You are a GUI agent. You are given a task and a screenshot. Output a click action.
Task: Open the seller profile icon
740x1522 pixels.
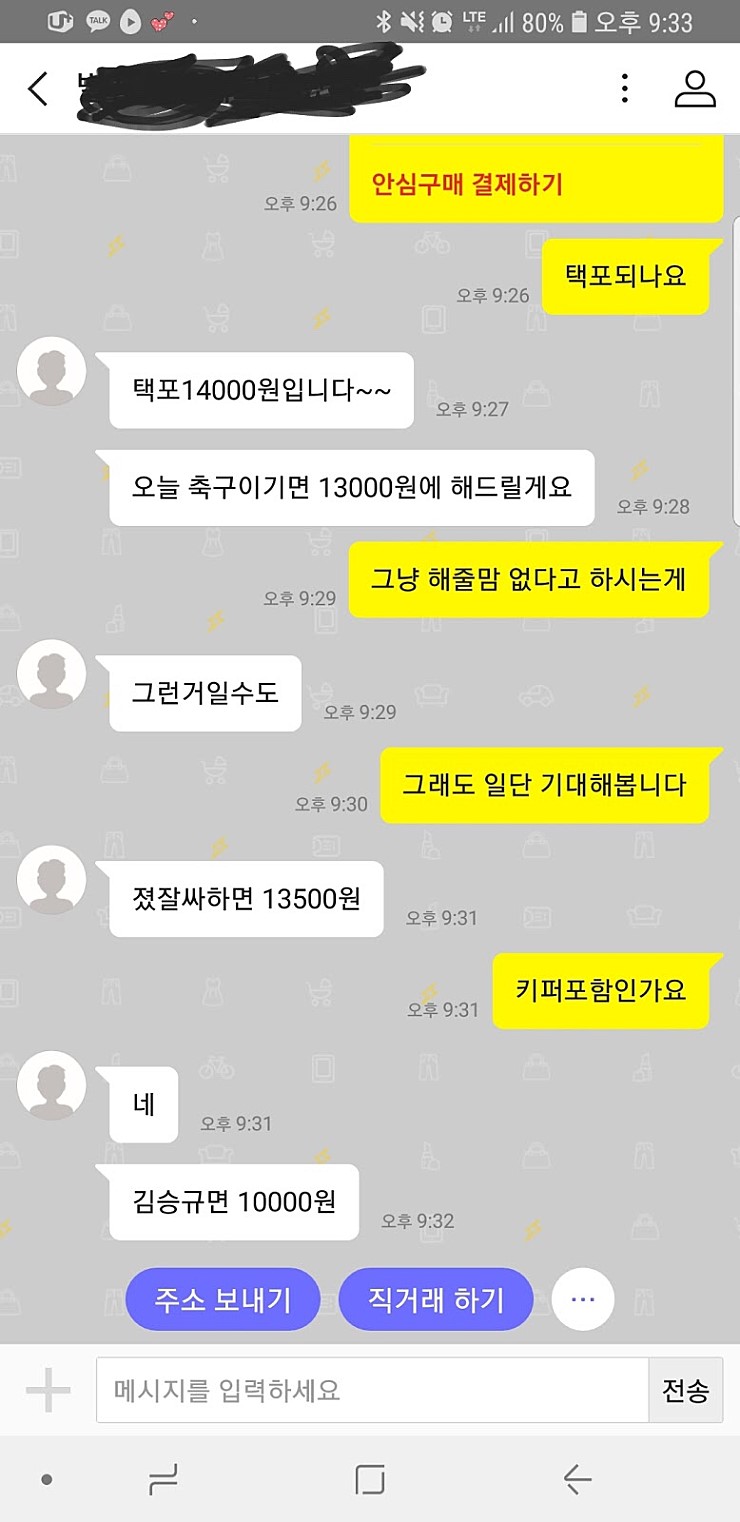(x=695, y=89)
